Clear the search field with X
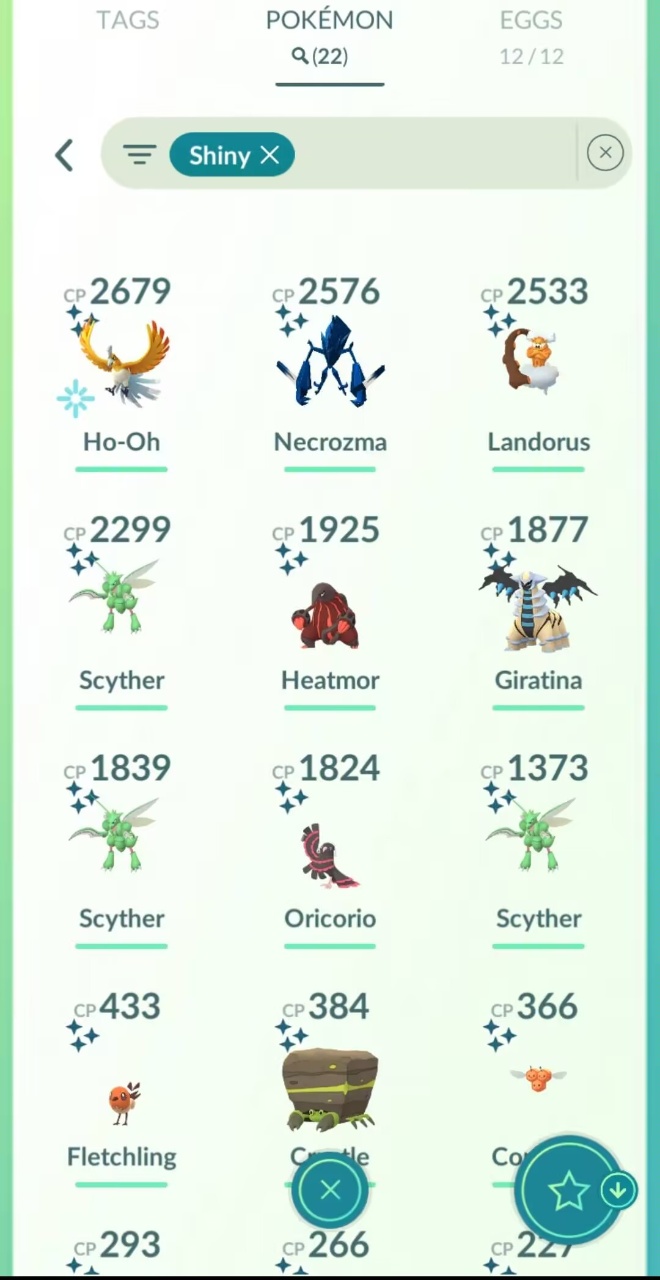The height and width of the screenshot is (1280, 660). coord(605,153)
